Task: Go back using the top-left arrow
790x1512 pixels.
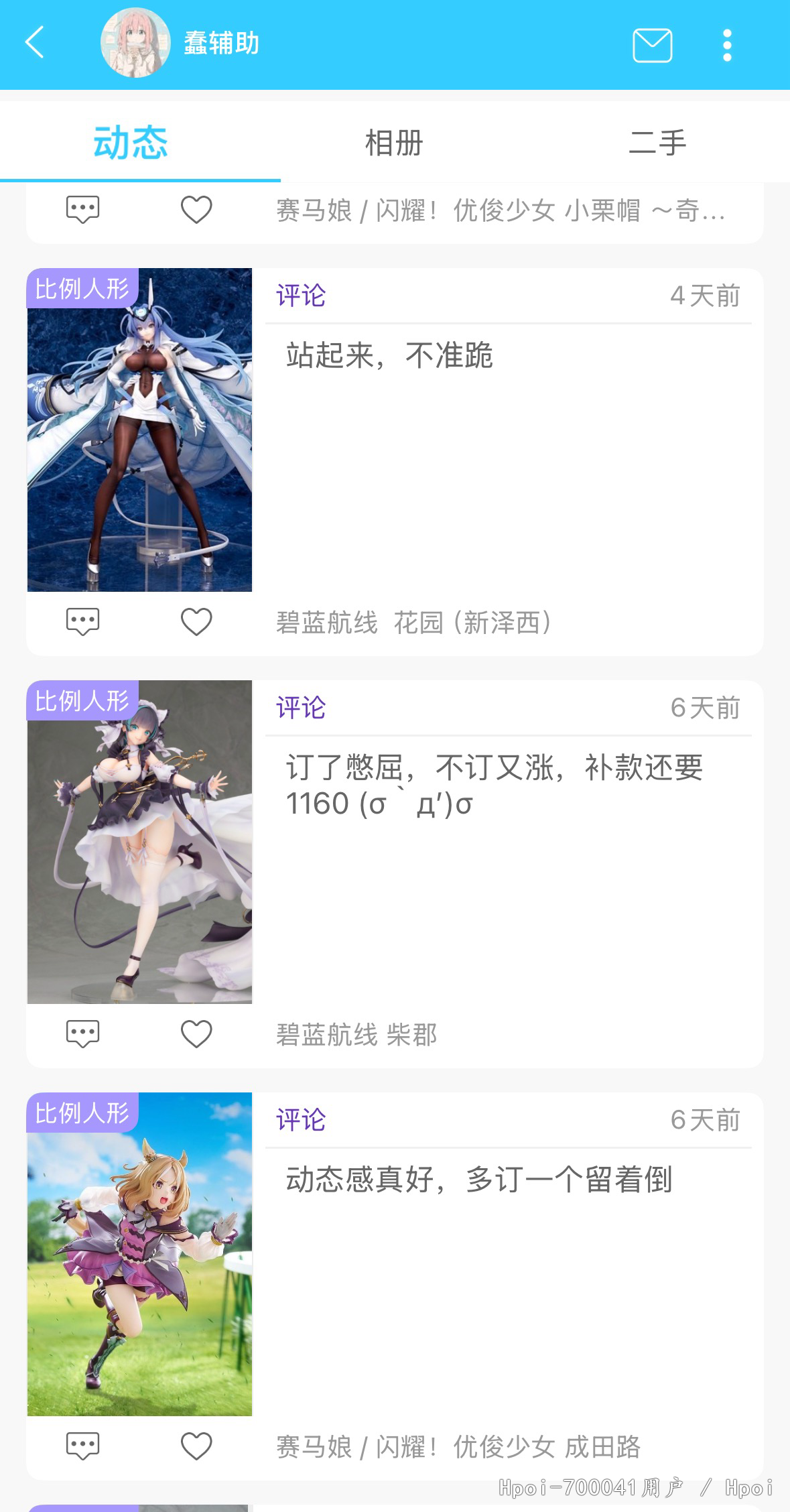Action: (35, 43)
